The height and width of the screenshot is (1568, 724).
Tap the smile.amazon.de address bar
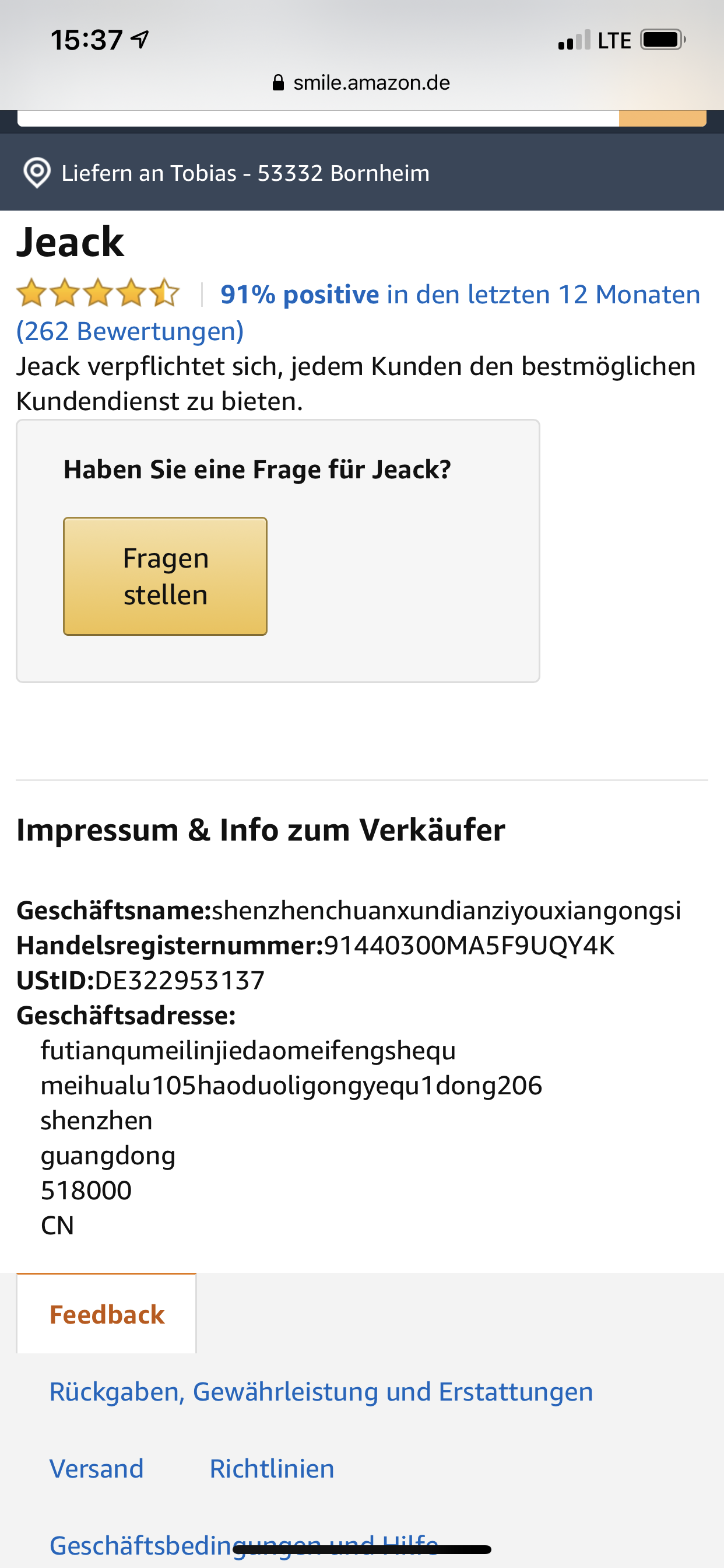(362, 83)
